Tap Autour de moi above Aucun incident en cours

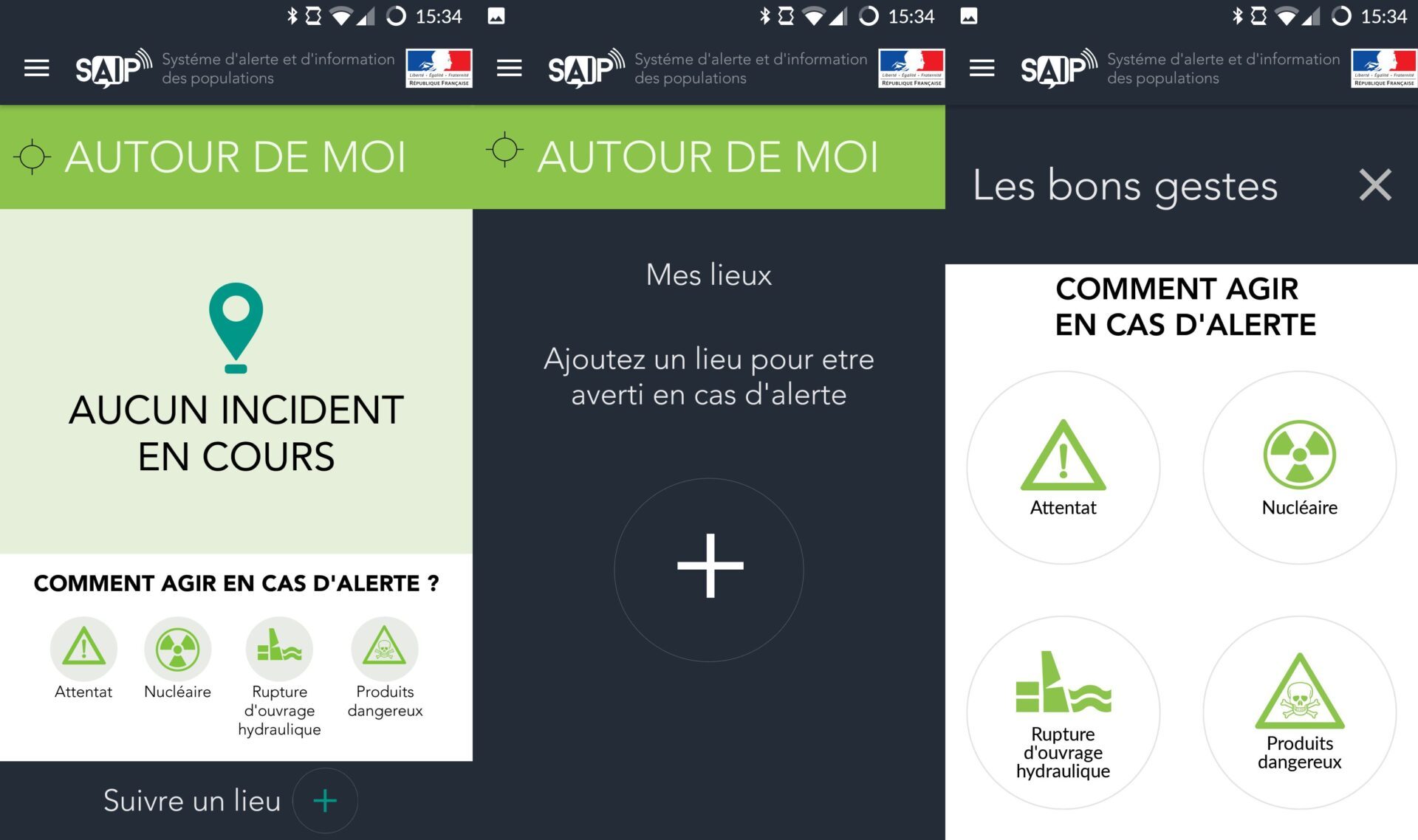[x=235, y=156]
